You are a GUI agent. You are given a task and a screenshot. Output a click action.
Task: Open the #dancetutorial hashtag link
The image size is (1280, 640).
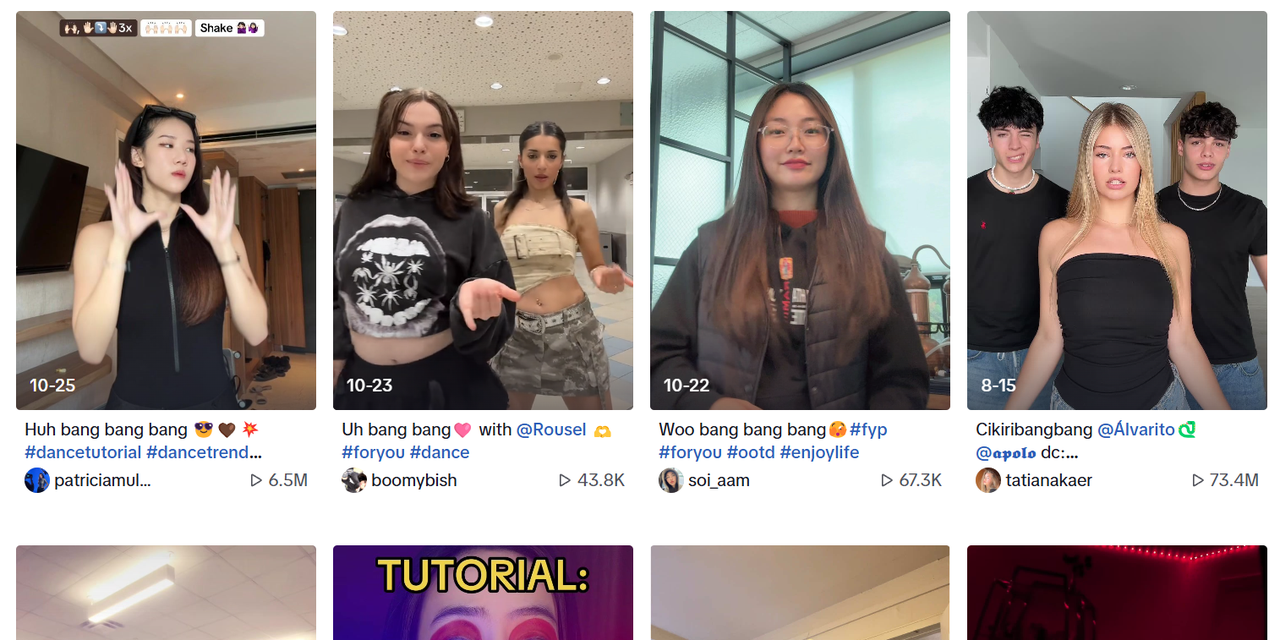tap(83, 452)
